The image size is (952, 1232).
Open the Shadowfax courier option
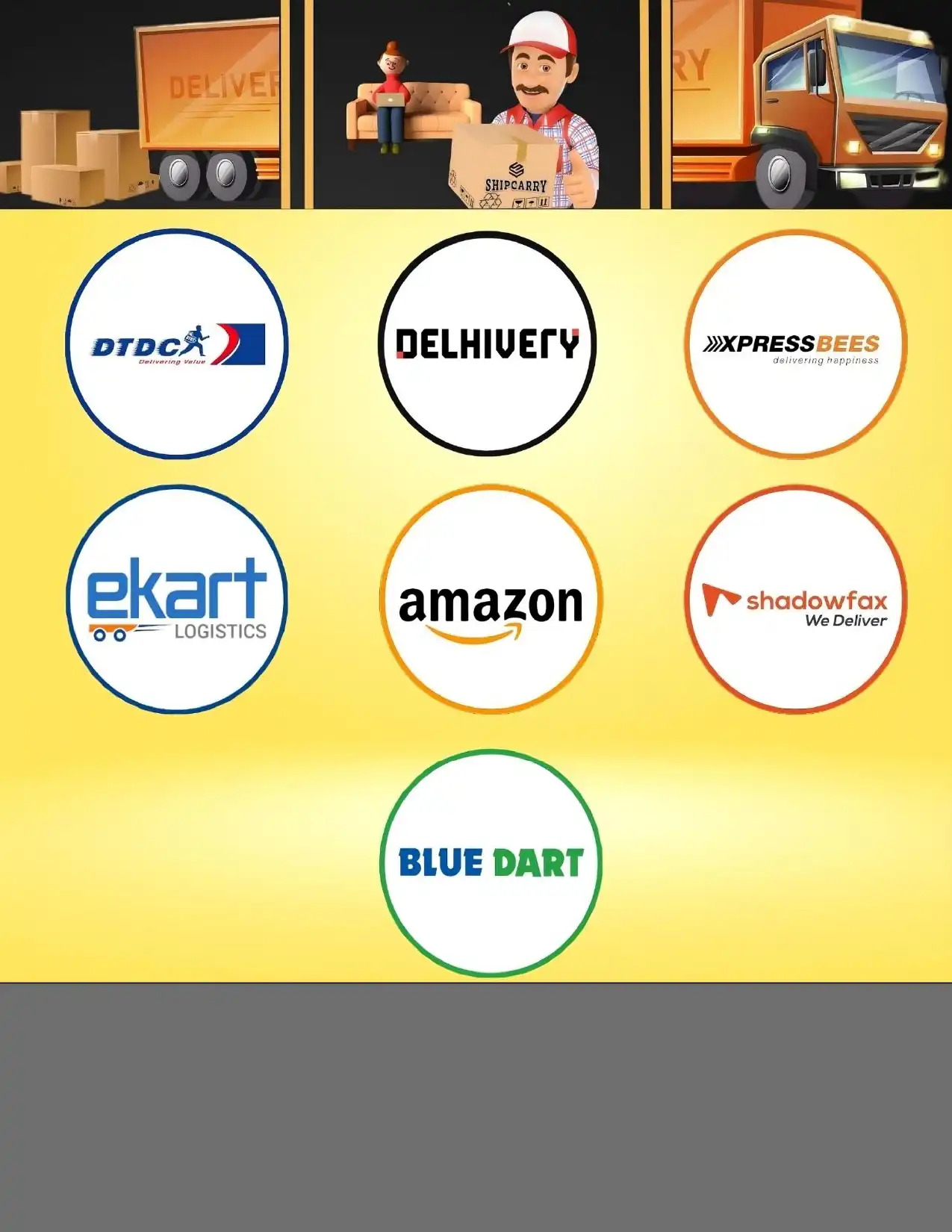tap(795, 600)
